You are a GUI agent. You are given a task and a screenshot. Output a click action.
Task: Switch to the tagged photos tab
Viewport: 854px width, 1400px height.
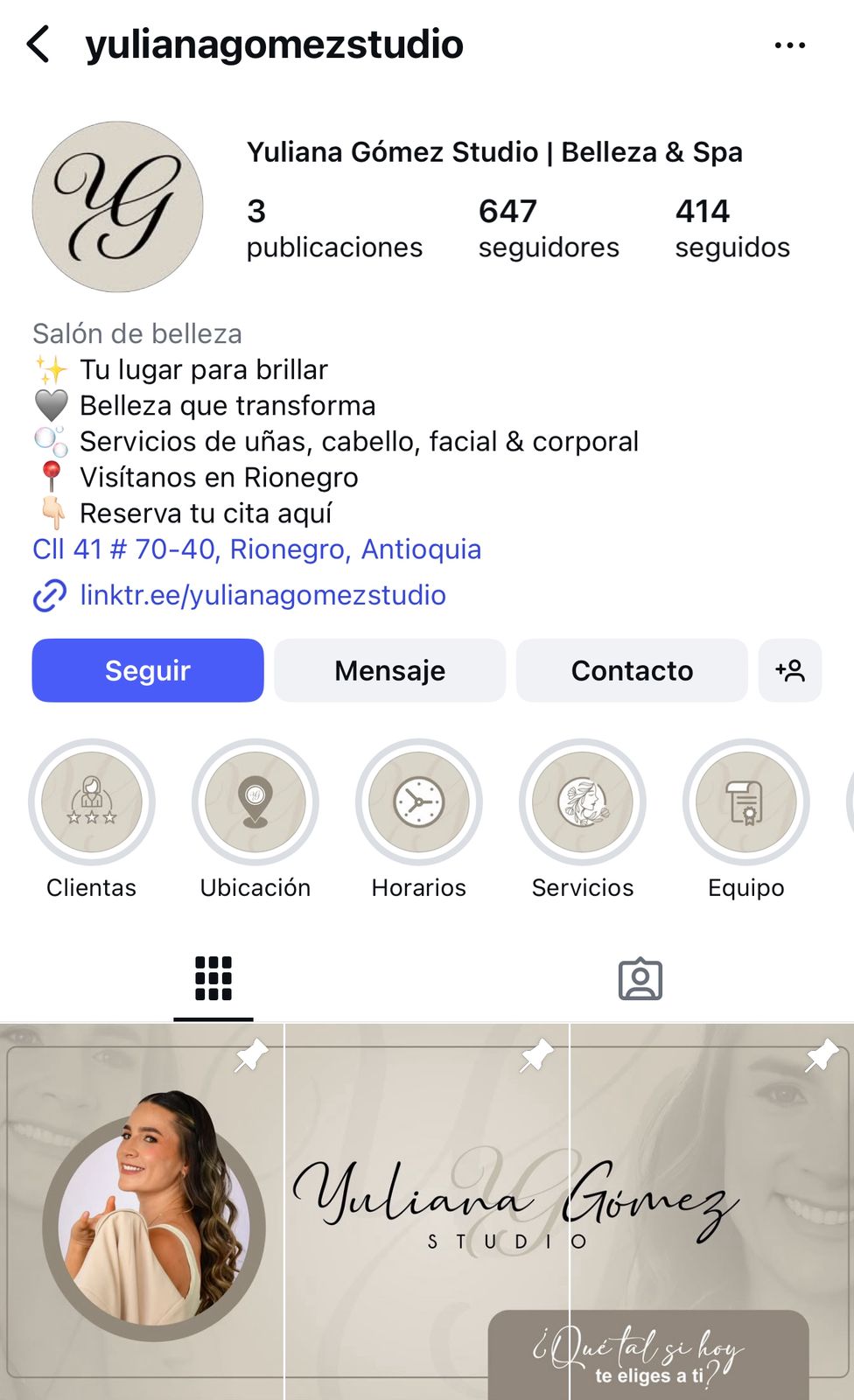640,978
